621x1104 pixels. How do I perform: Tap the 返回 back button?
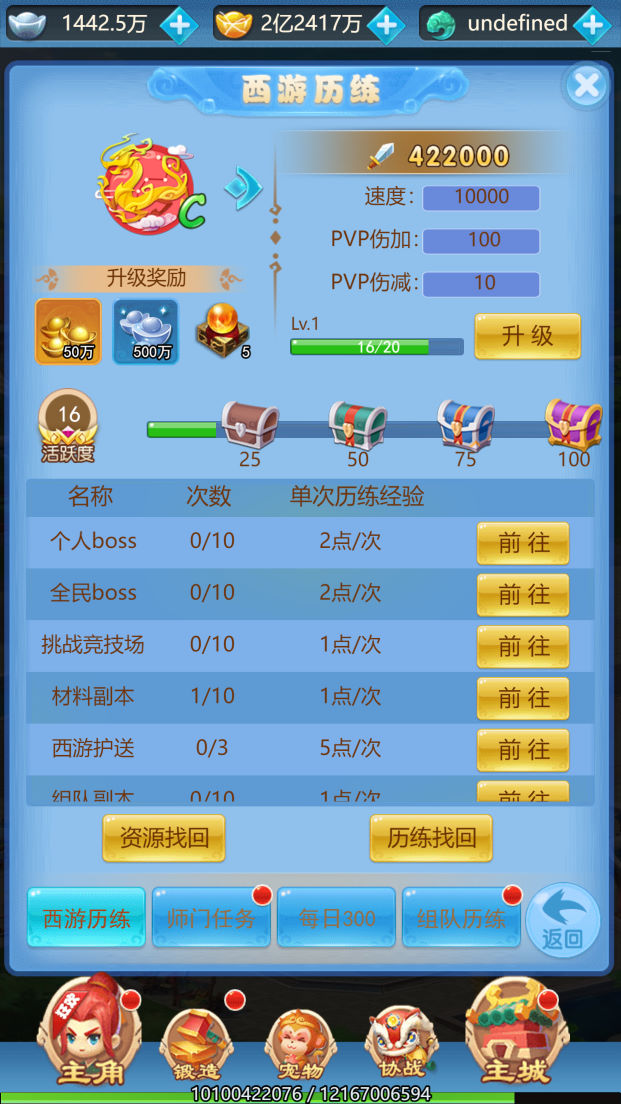[563, 921]
